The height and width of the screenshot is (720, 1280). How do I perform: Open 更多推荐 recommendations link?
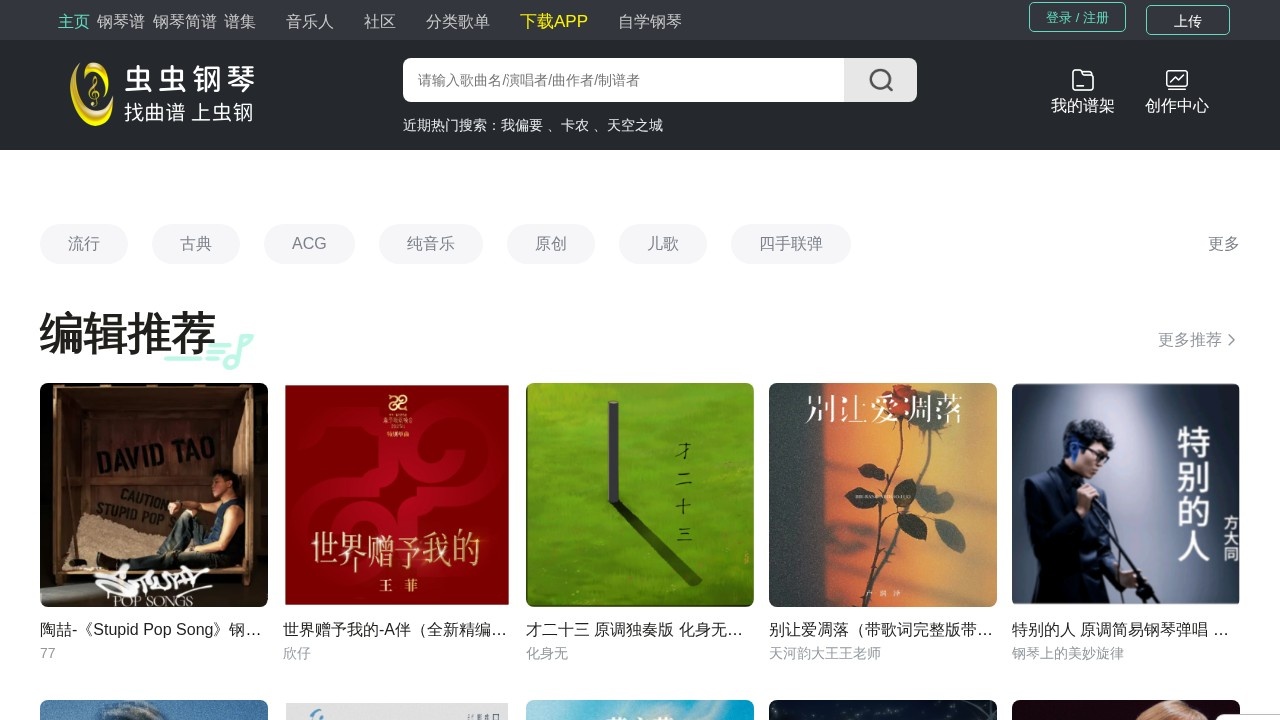point(1197,340)
